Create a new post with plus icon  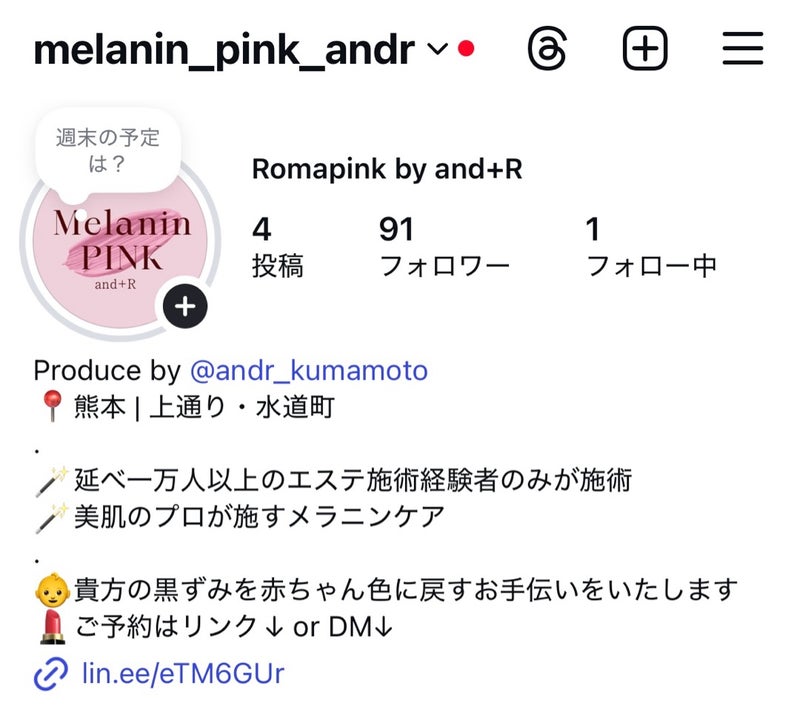(645, 48)
